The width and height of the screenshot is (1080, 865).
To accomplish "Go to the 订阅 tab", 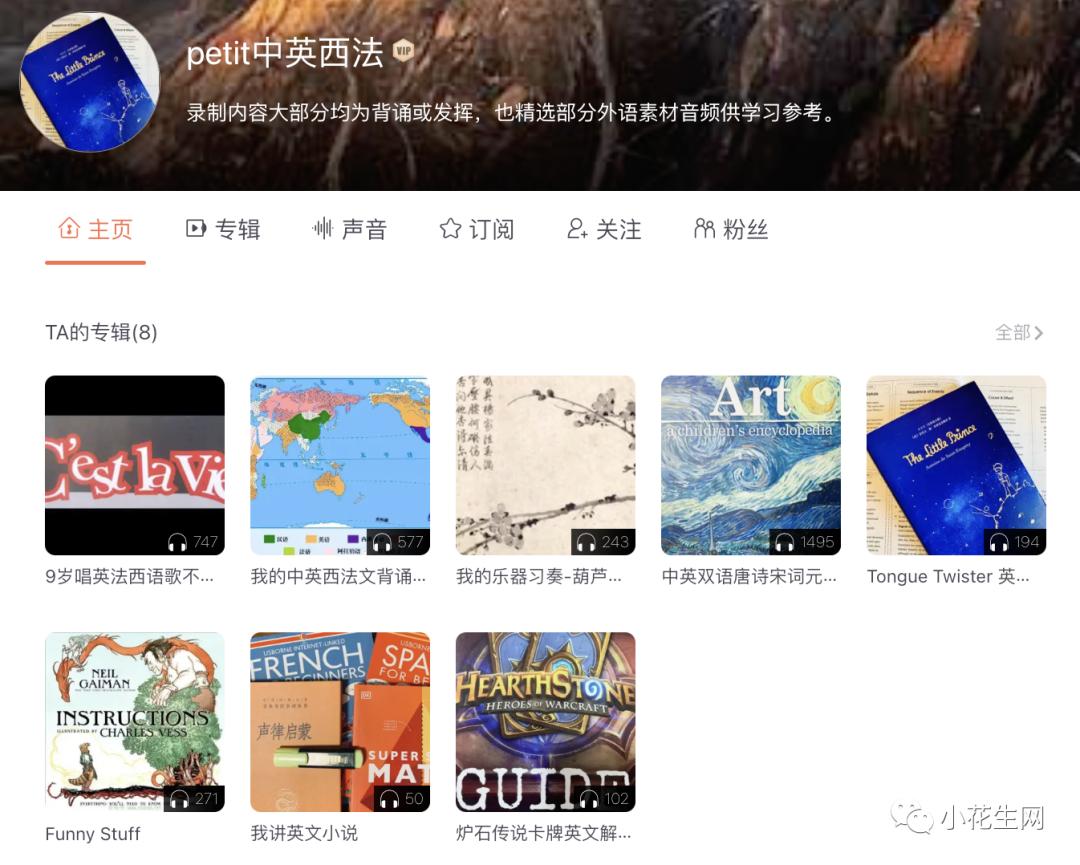I will point(477,229).
